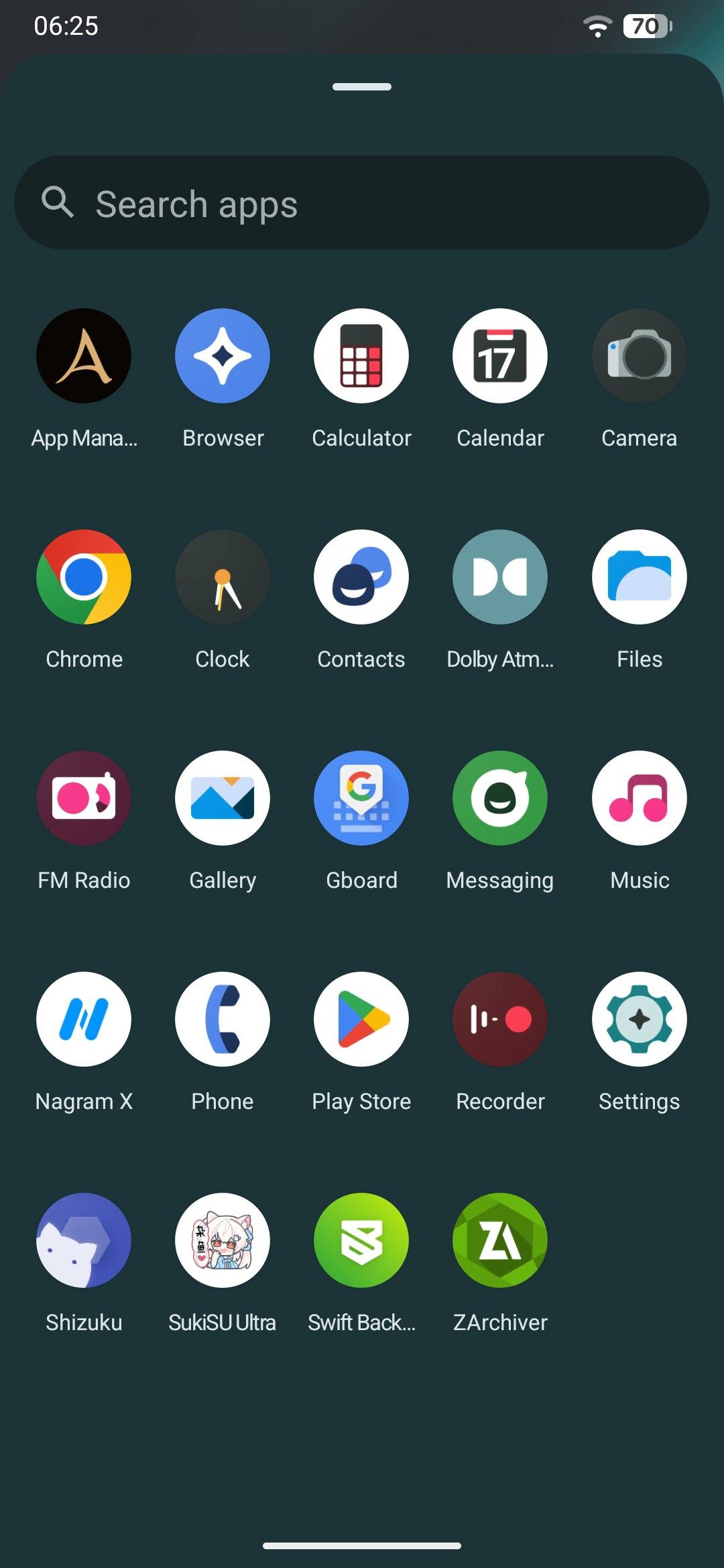Viewport: 724px width, 1568px height.
Task: Start the Recorder app
Action: (500, 1019)
